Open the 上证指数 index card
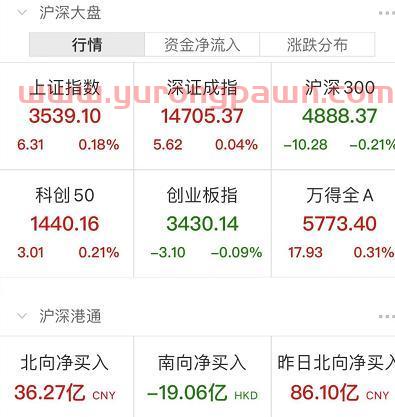The width and height of the screenshot is (395, 417). click(67, 116)
